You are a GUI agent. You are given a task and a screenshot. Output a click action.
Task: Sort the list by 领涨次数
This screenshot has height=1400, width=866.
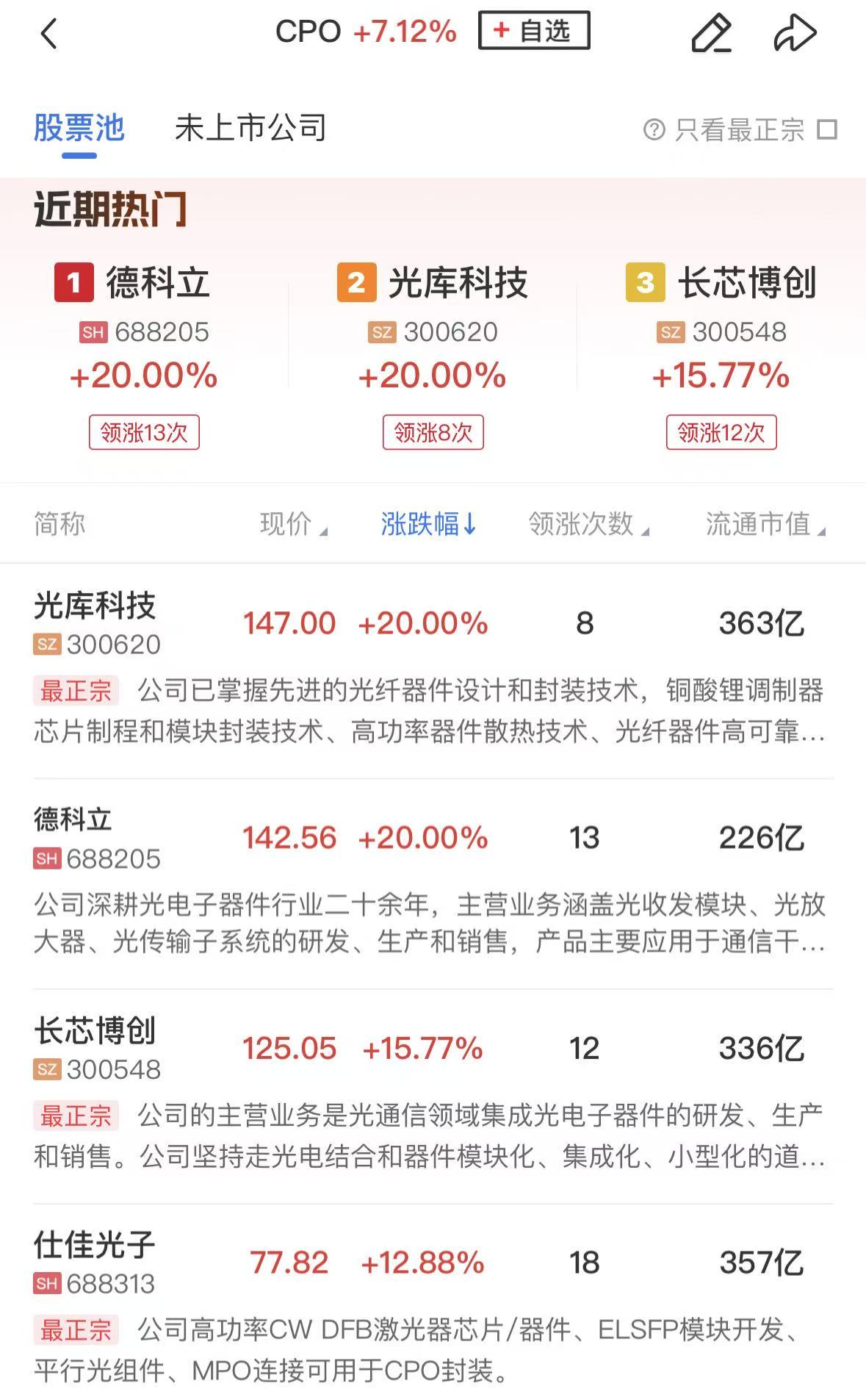[588, 525]
